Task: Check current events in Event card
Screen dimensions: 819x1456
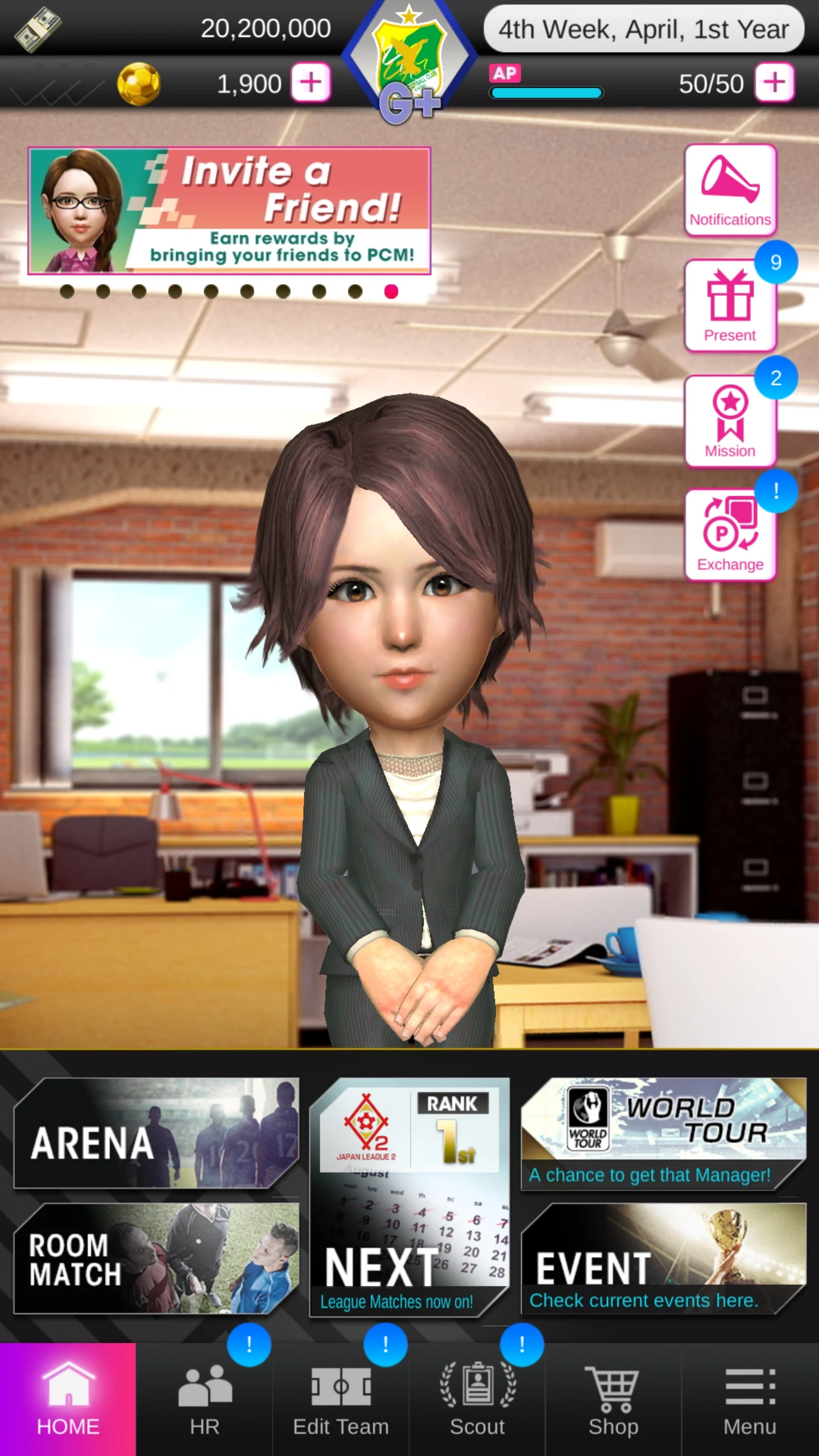Action: pyautogui.click(x=663, y=1258)
